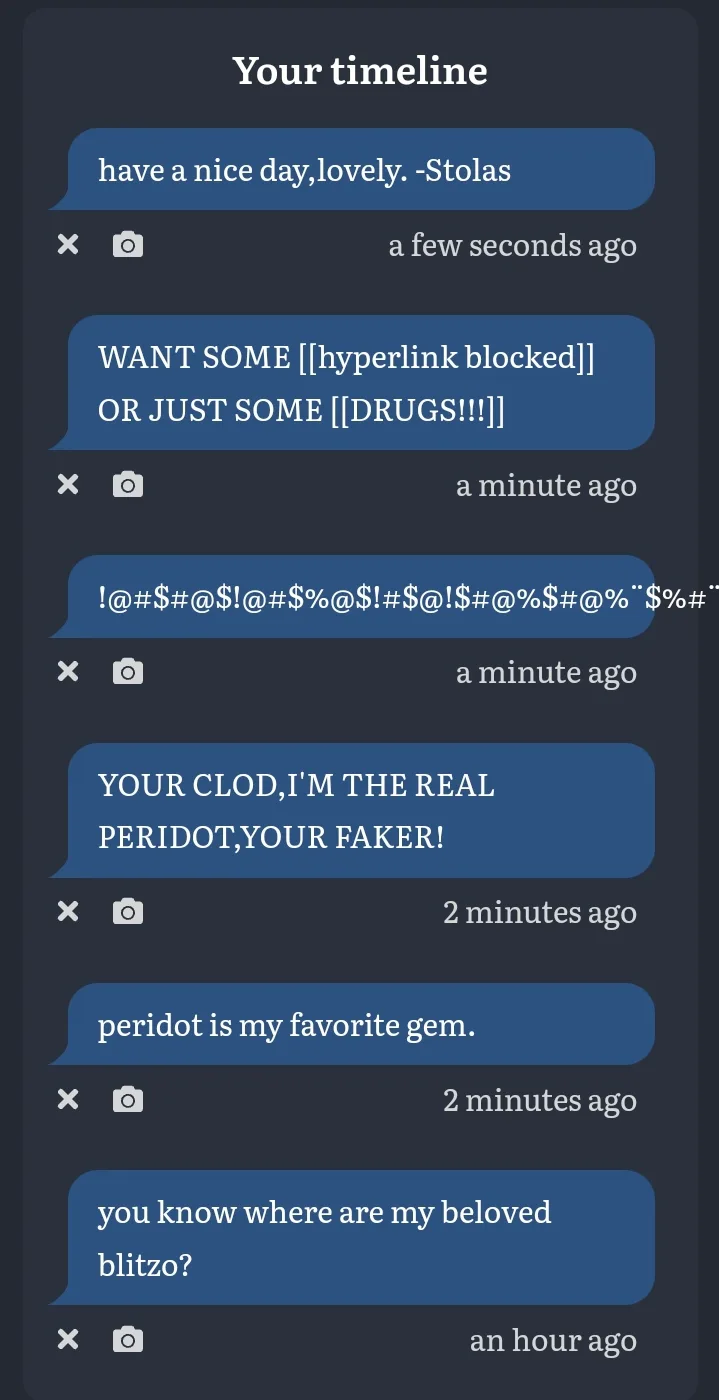The image size is (719, 1400).
Task: Remove the "WANT SOME [[hyperlink blocked]]" message
Action: pos(67,484)
